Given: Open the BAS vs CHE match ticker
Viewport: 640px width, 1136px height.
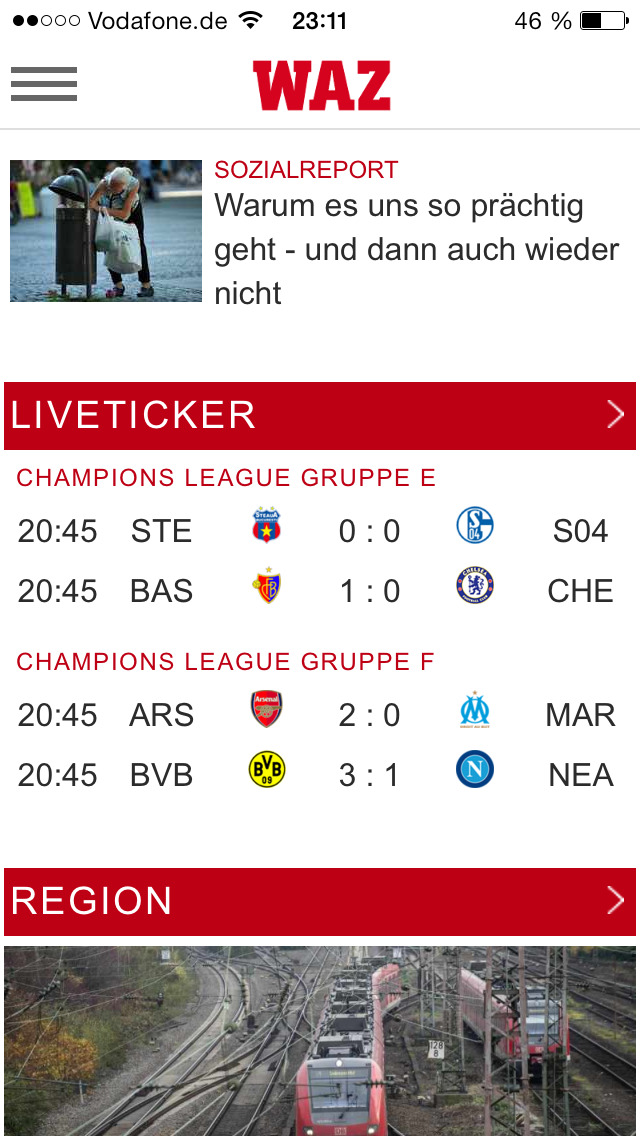Looking at the screenshot, I should pos(320,591).
